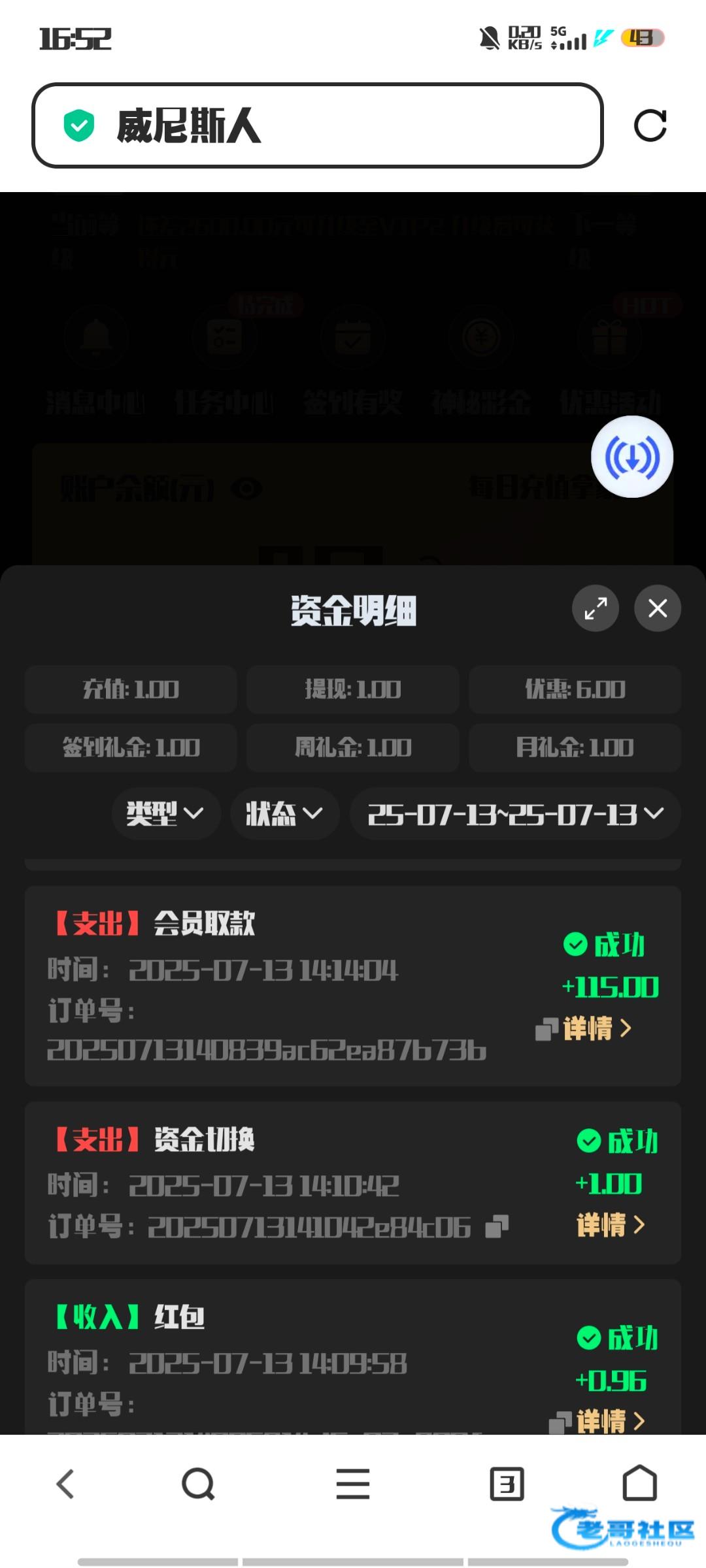Select the 月礼金: 1.00 chip
The image size is (706, 1568).
pos(575,747)
